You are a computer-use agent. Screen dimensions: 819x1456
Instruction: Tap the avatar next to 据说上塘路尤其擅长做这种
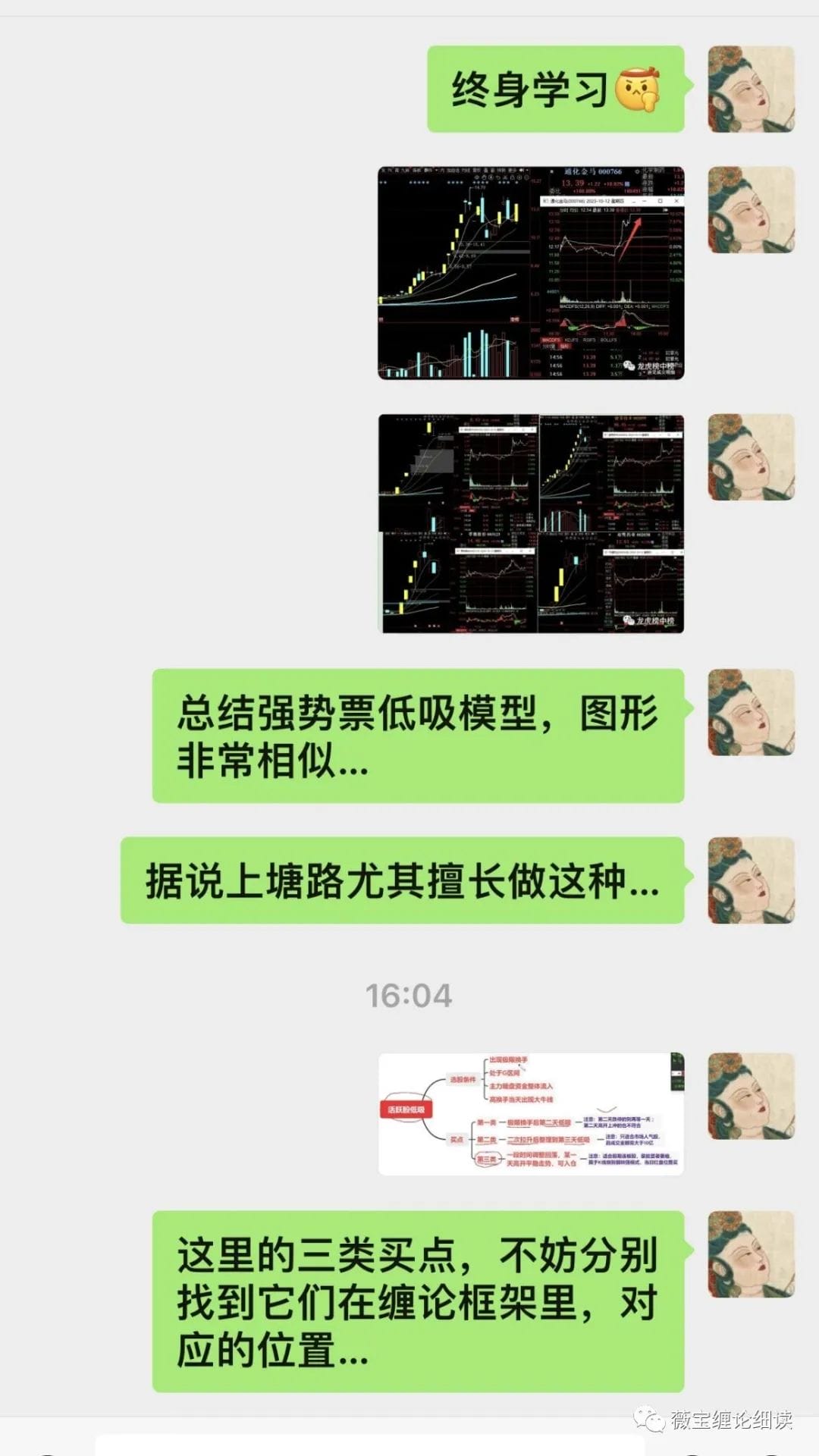pos(751,880)
